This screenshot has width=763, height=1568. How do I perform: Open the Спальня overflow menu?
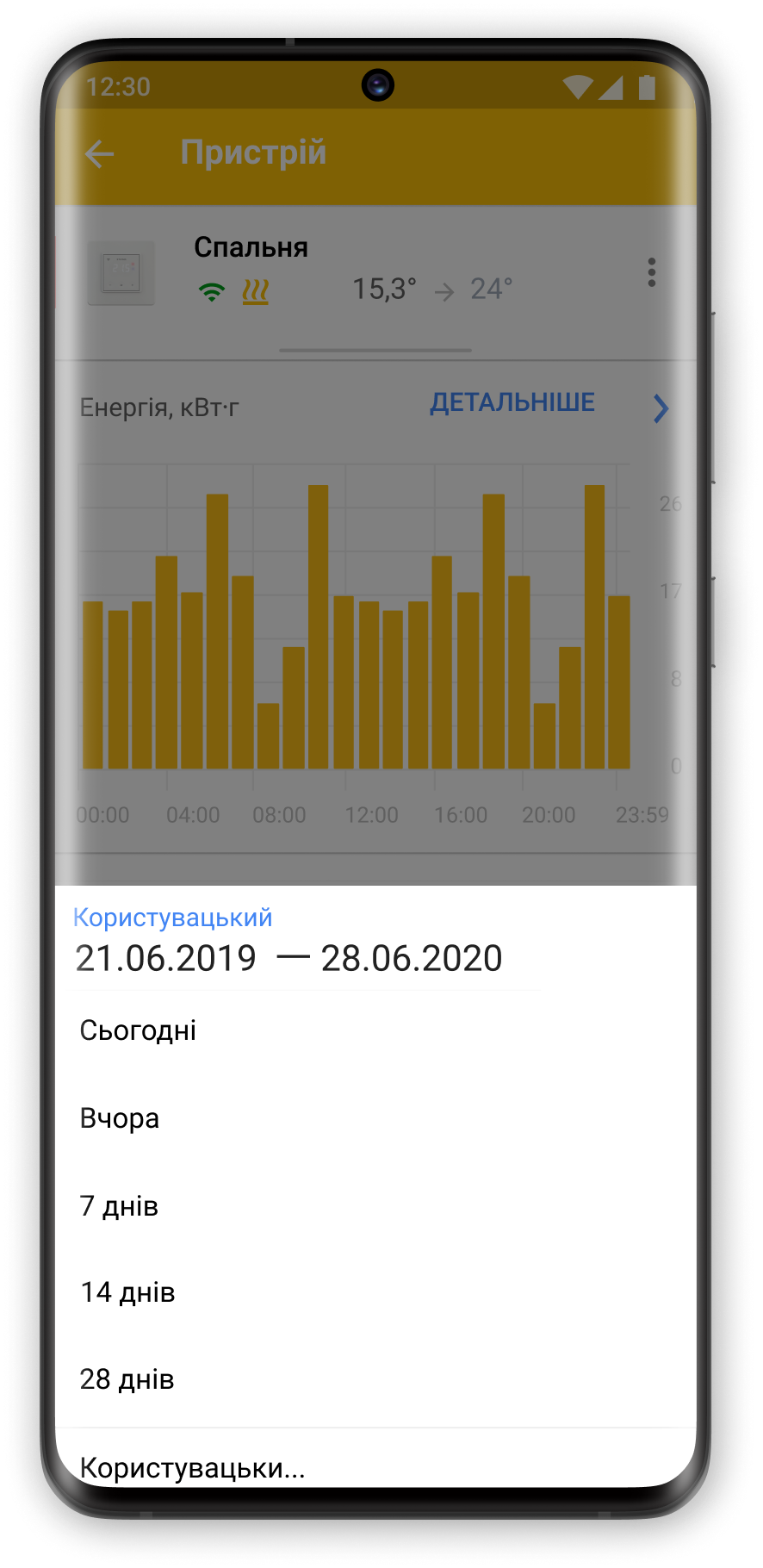[x=652, y=272]
